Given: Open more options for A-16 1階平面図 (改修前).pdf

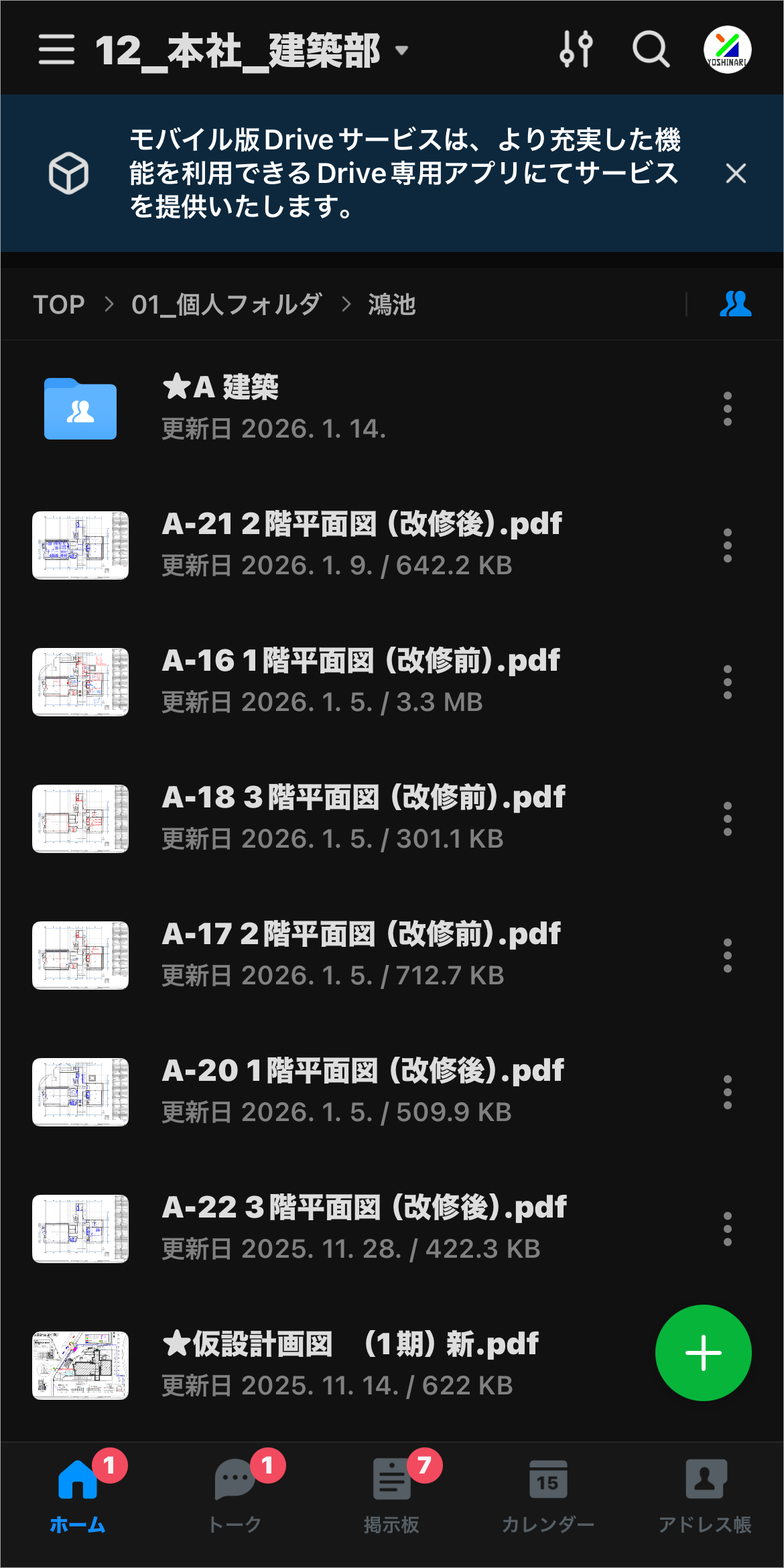Looking at the screenshot, I should coord(728,682).
